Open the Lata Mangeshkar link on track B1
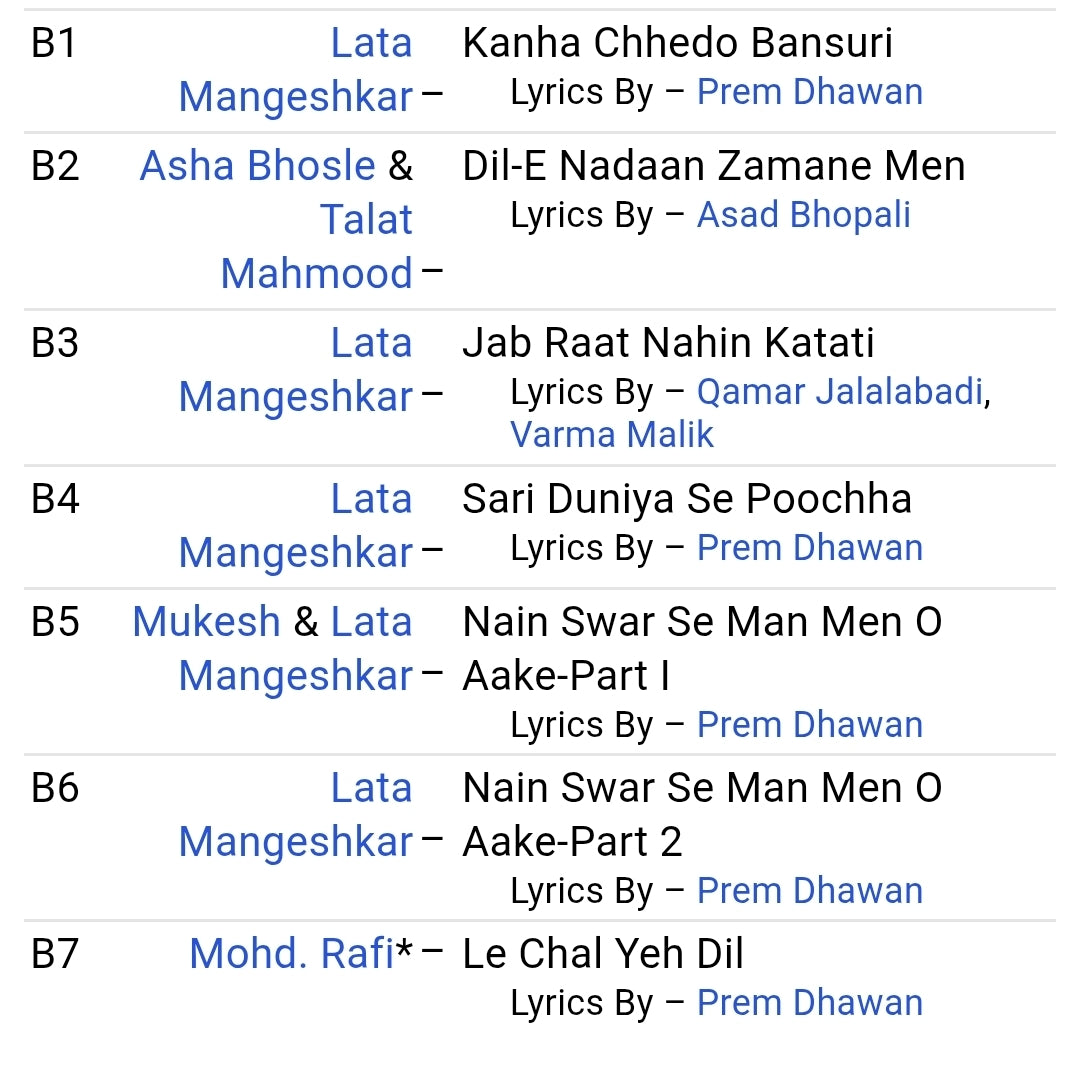Screen dimensions: 1080x1075 pos(296,96)
